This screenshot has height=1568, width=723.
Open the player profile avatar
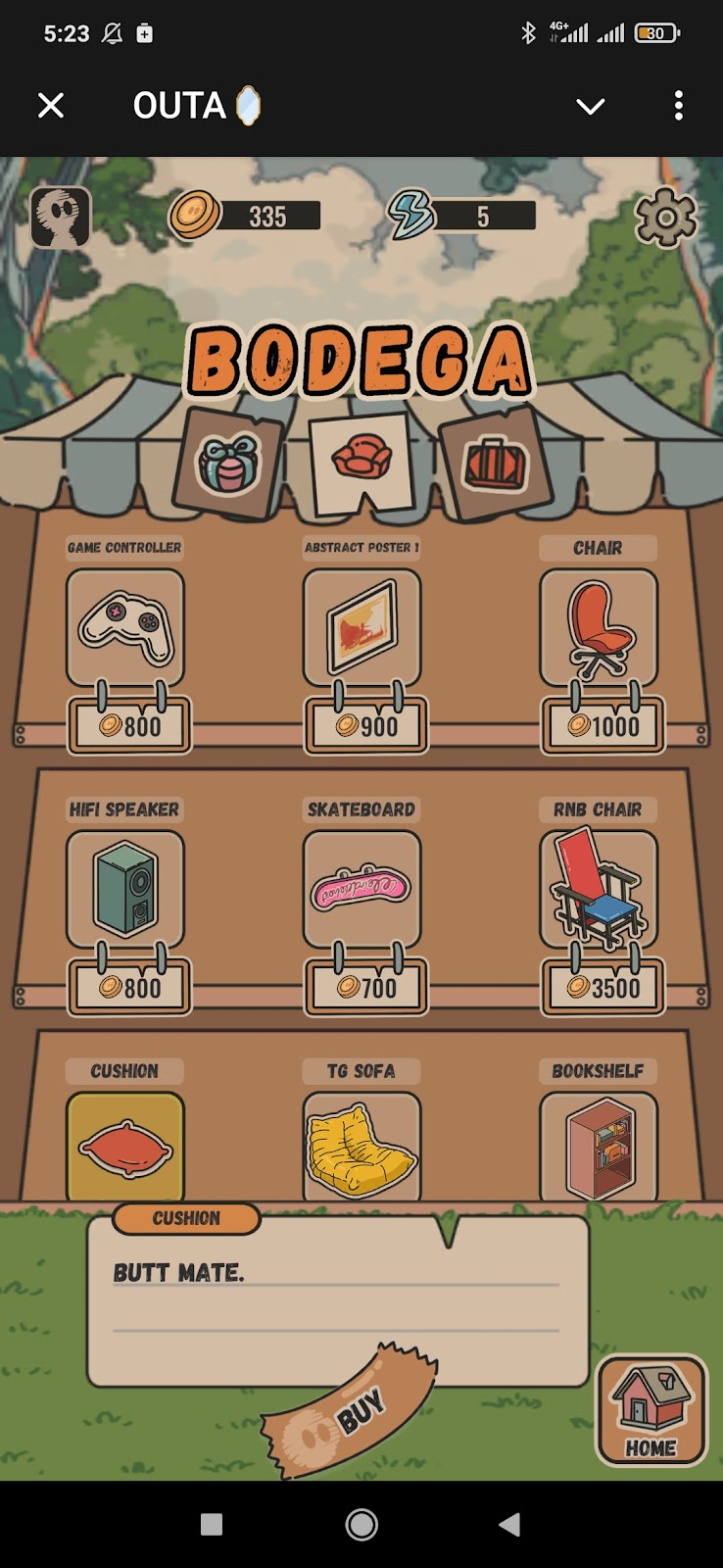point(61,217)
